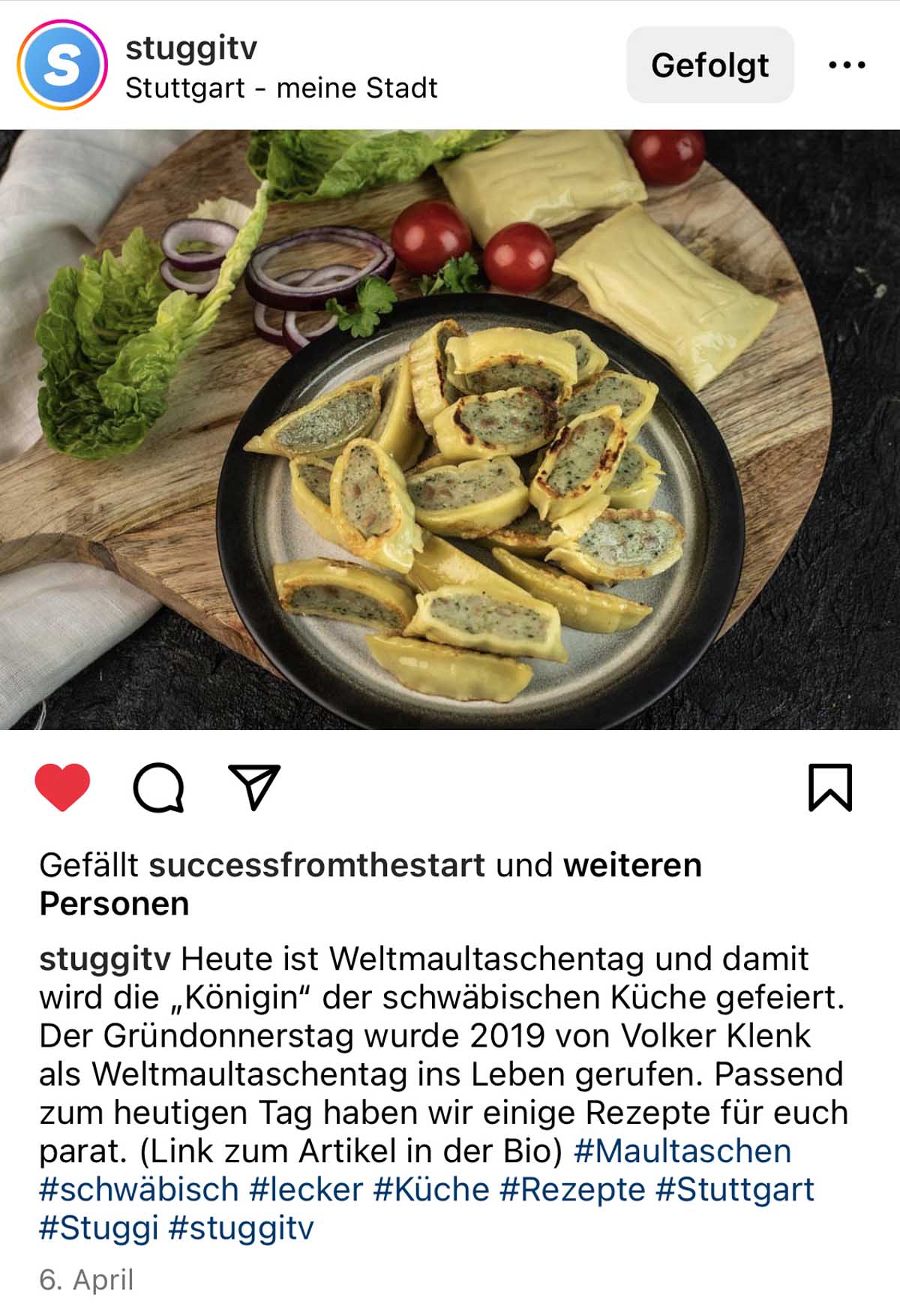Open successfromthestart's profile from the likes line

(316, 865)
